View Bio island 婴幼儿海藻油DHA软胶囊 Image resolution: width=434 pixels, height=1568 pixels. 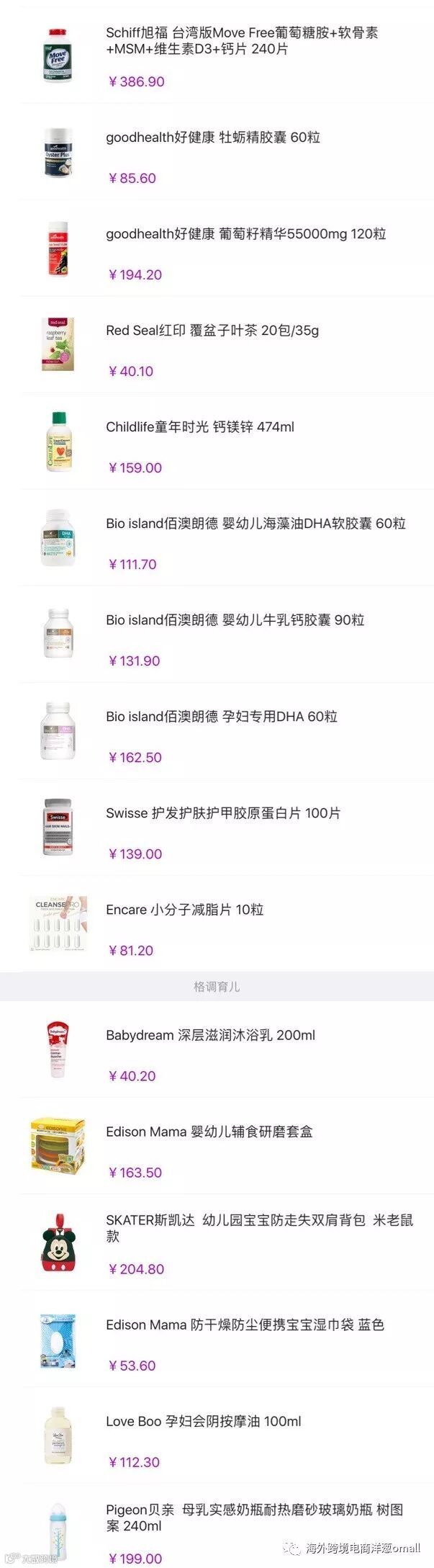tap(217, 539)
